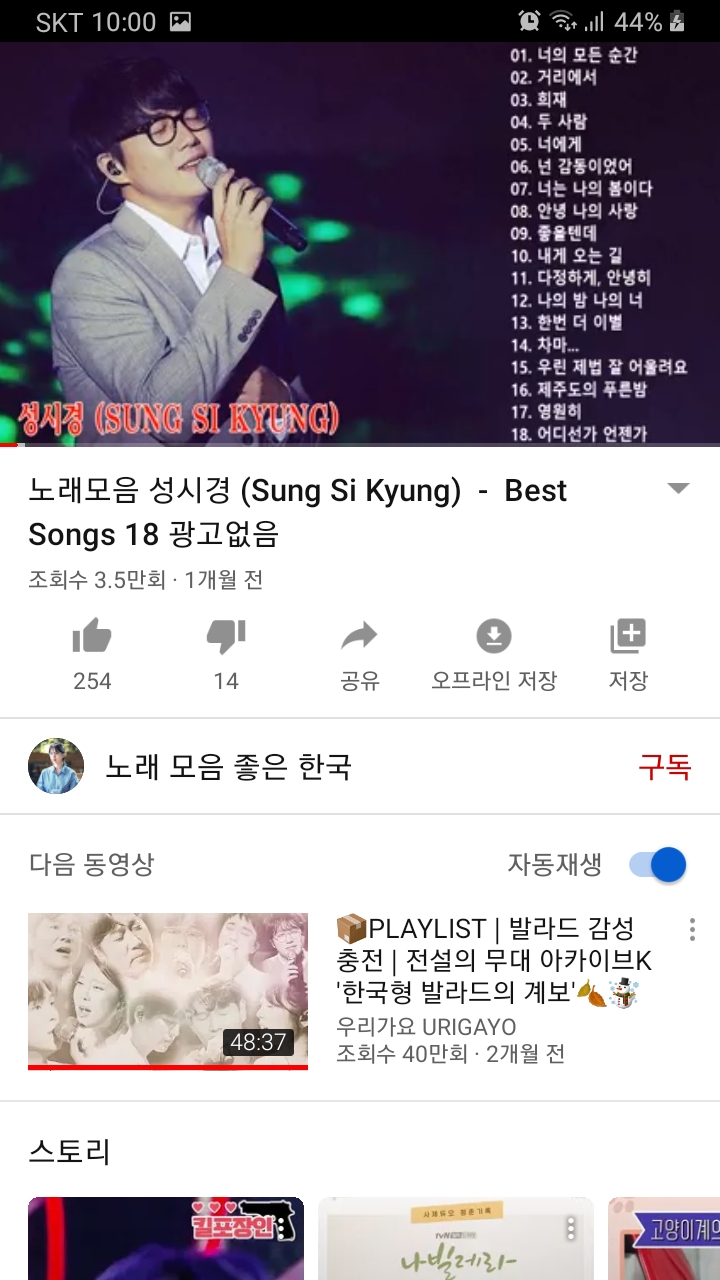Open options menu for URIGAYO video

(692, 930)
